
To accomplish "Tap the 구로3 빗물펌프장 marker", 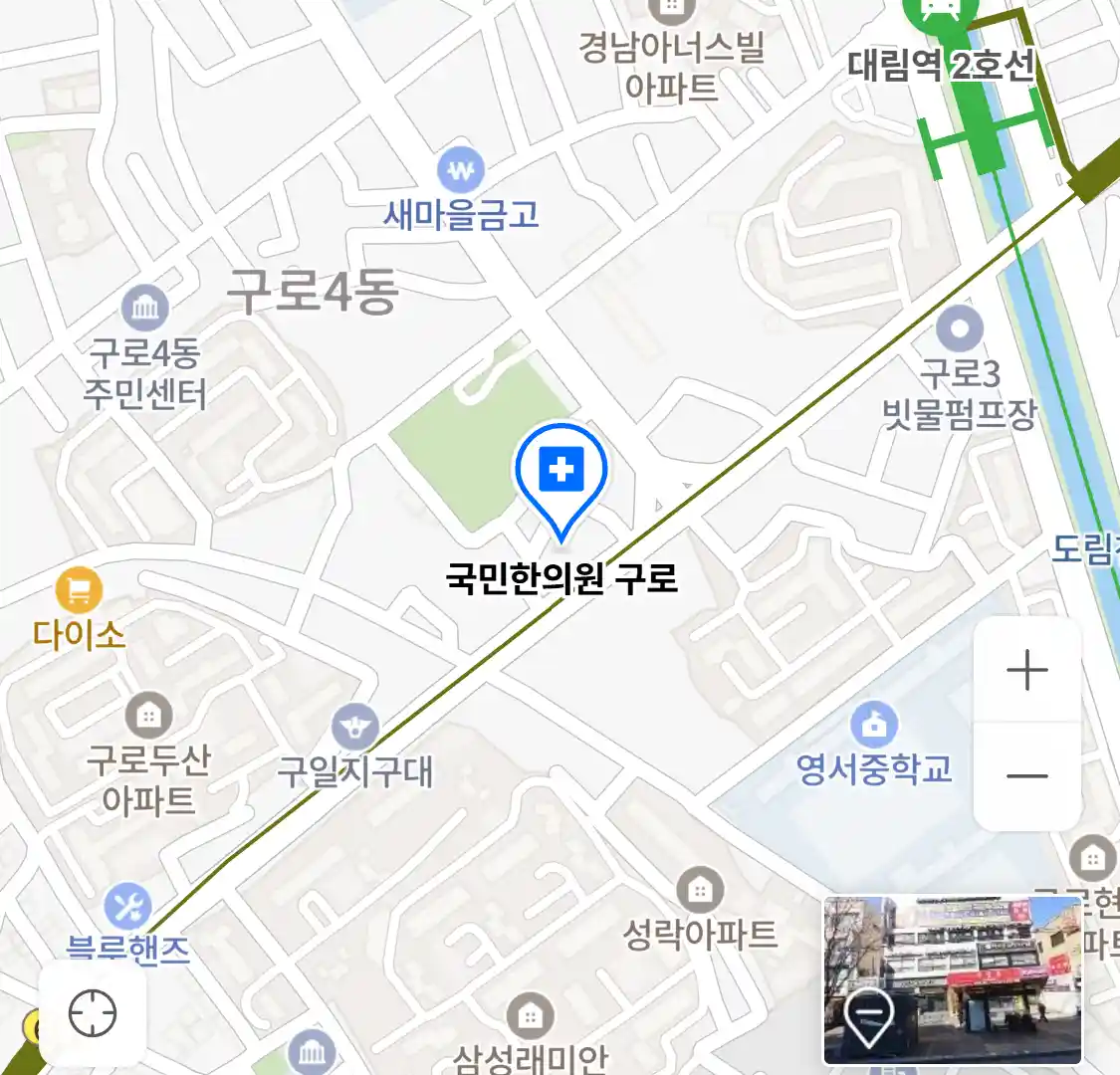I will [x=960, y=328].
